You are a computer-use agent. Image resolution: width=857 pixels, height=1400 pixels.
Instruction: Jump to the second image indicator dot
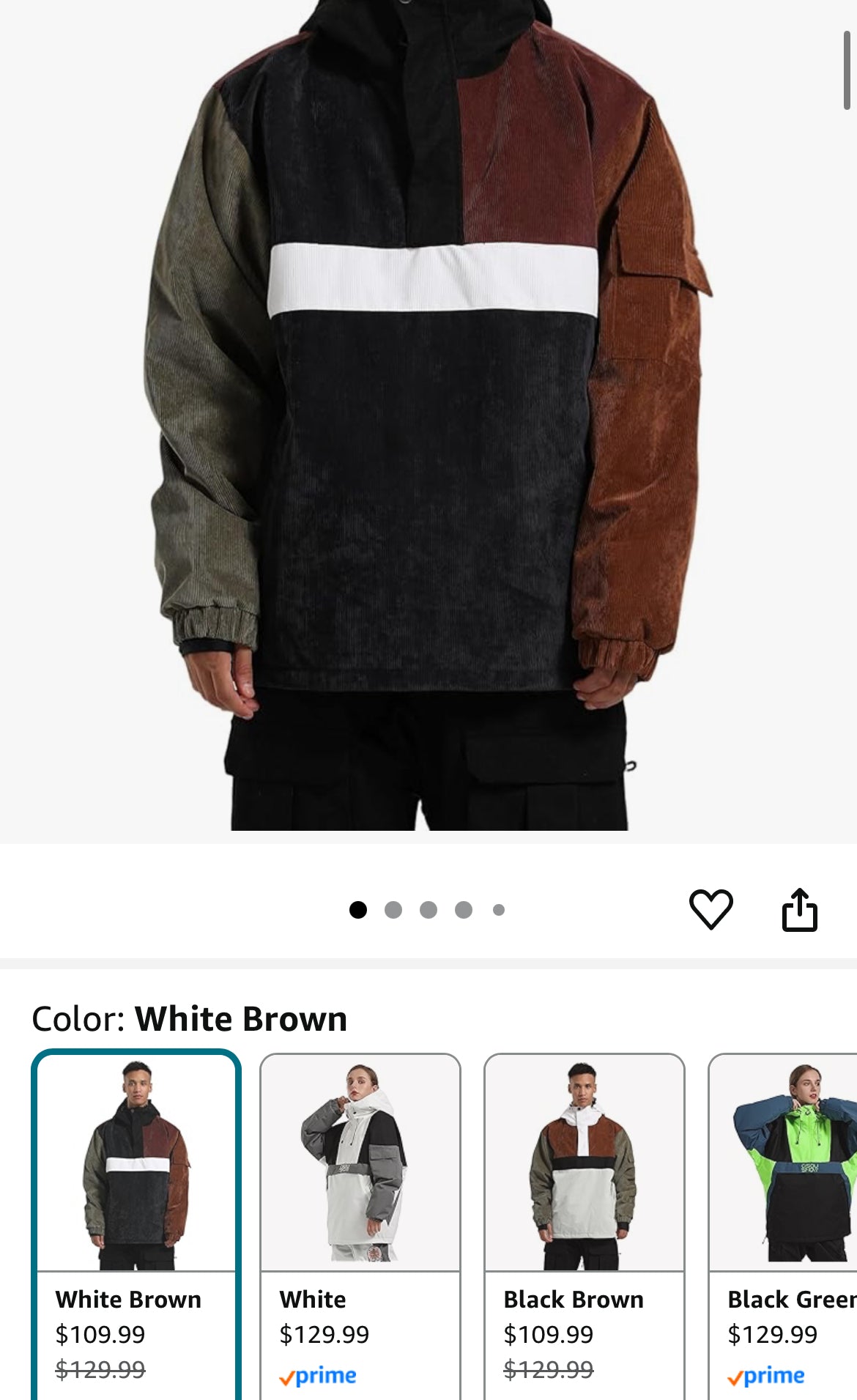[393, 910]
